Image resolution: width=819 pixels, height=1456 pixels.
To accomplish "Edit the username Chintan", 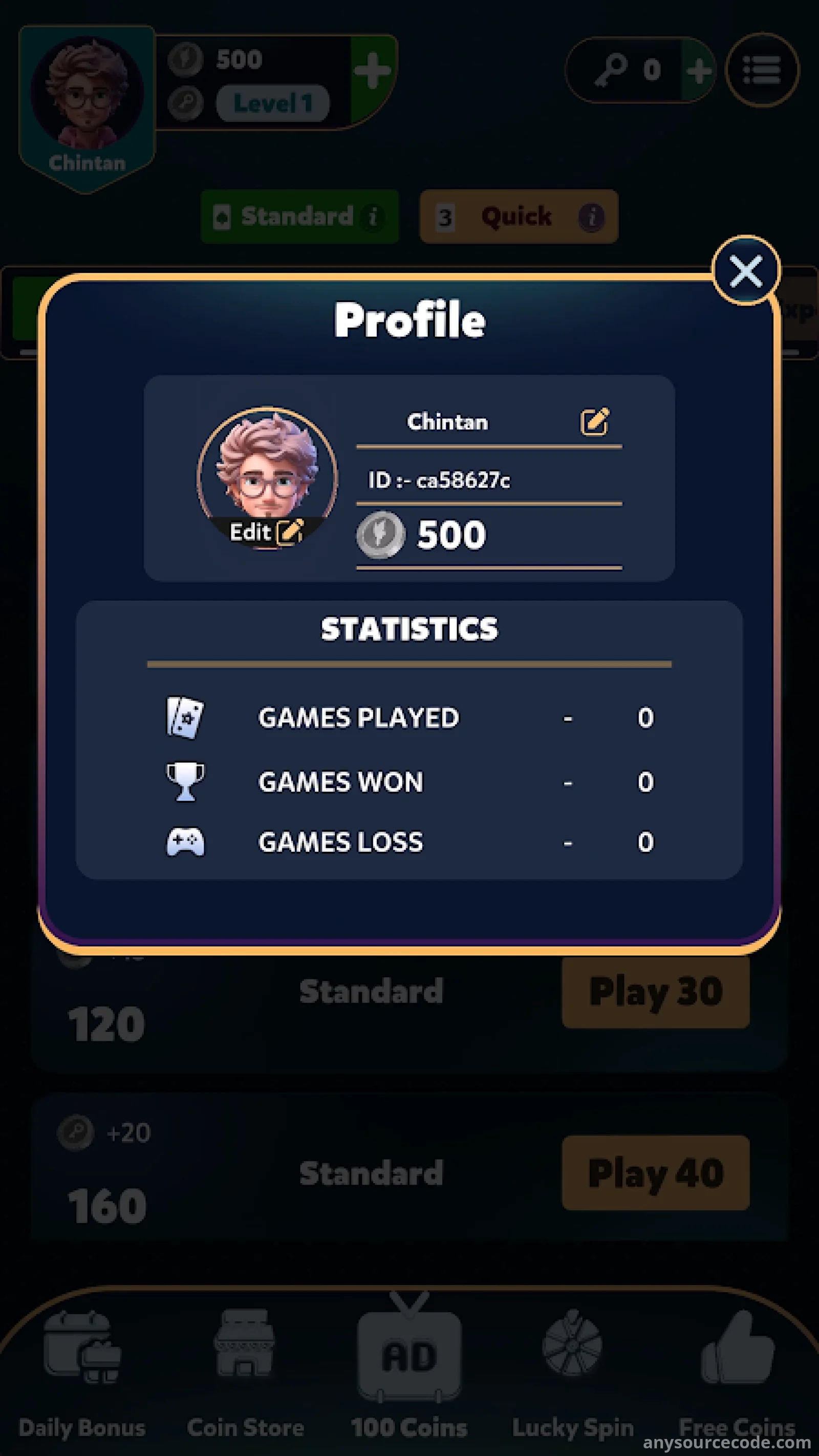I will coord(594,422).
